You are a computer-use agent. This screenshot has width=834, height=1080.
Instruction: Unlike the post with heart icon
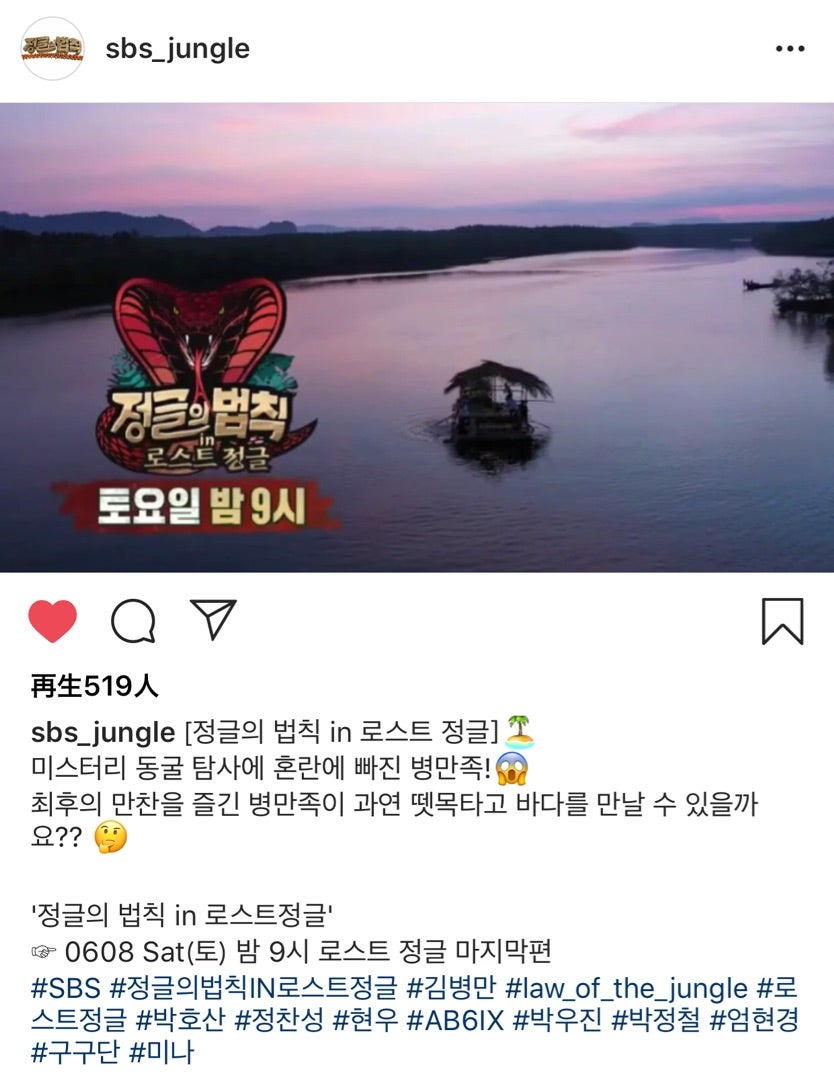pos(52,621)
